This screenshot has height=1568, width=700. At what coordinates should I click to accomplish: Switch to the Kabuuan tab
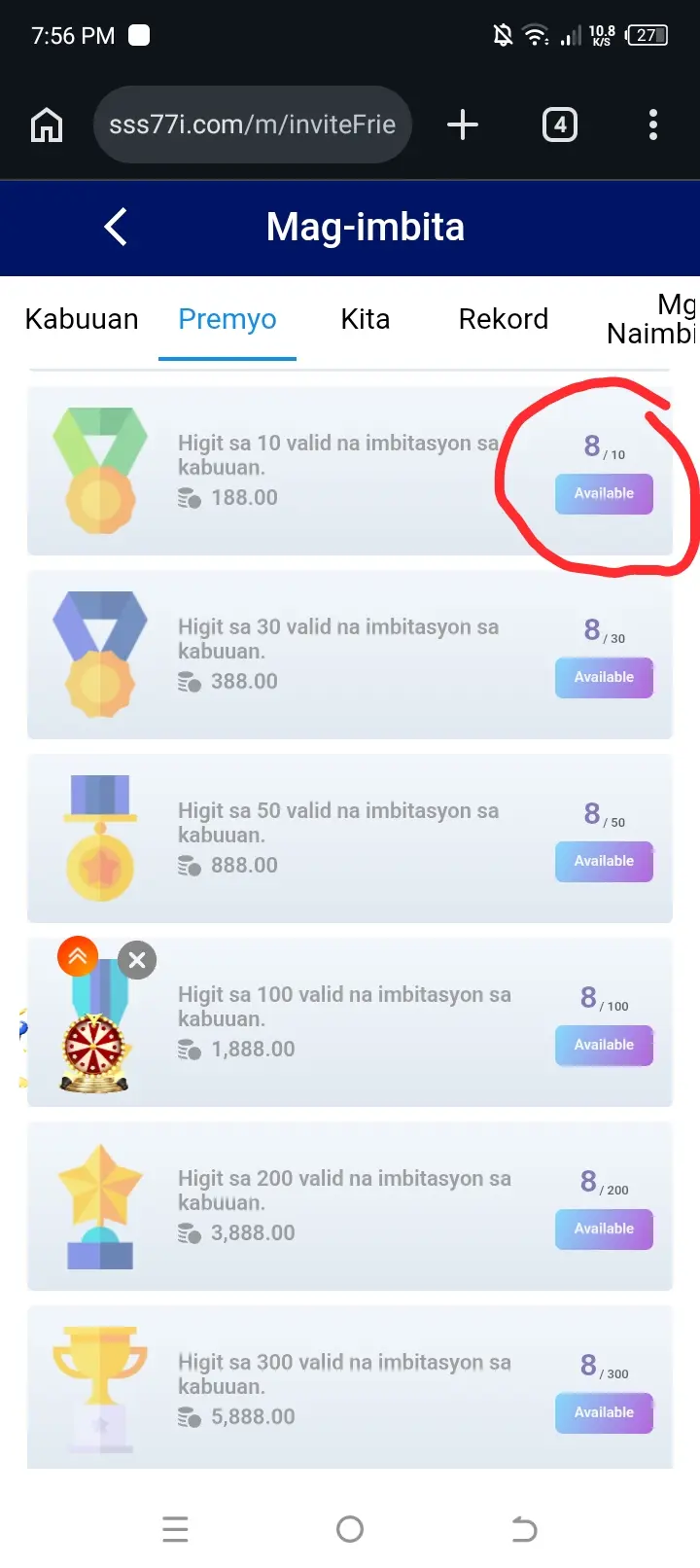tap(82, 319)
